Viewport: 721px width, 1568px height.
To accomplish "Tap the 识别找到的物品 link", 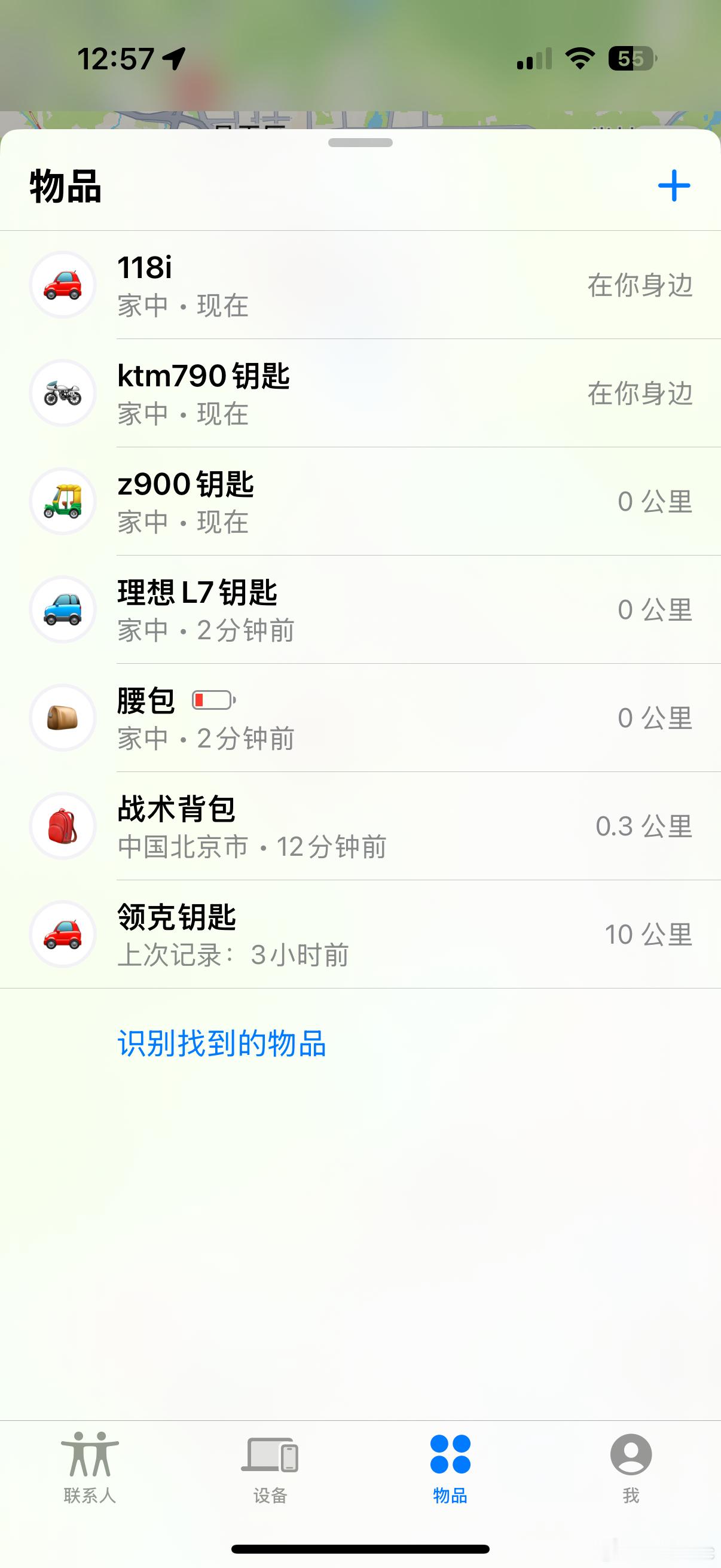I will coord(222,1044).
